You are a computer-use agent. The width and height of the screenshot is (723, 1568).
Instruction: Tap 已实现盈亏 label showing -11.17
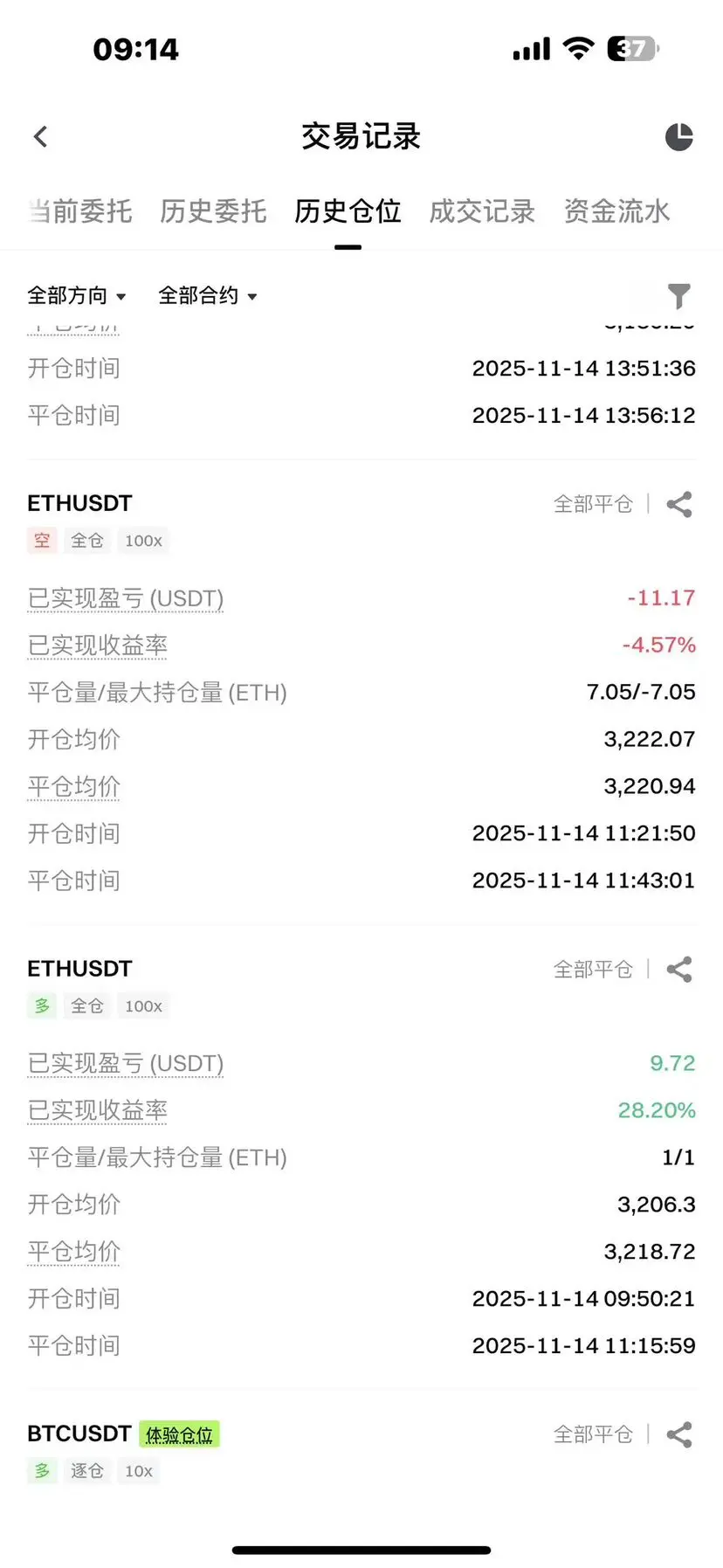click(126, 598)
